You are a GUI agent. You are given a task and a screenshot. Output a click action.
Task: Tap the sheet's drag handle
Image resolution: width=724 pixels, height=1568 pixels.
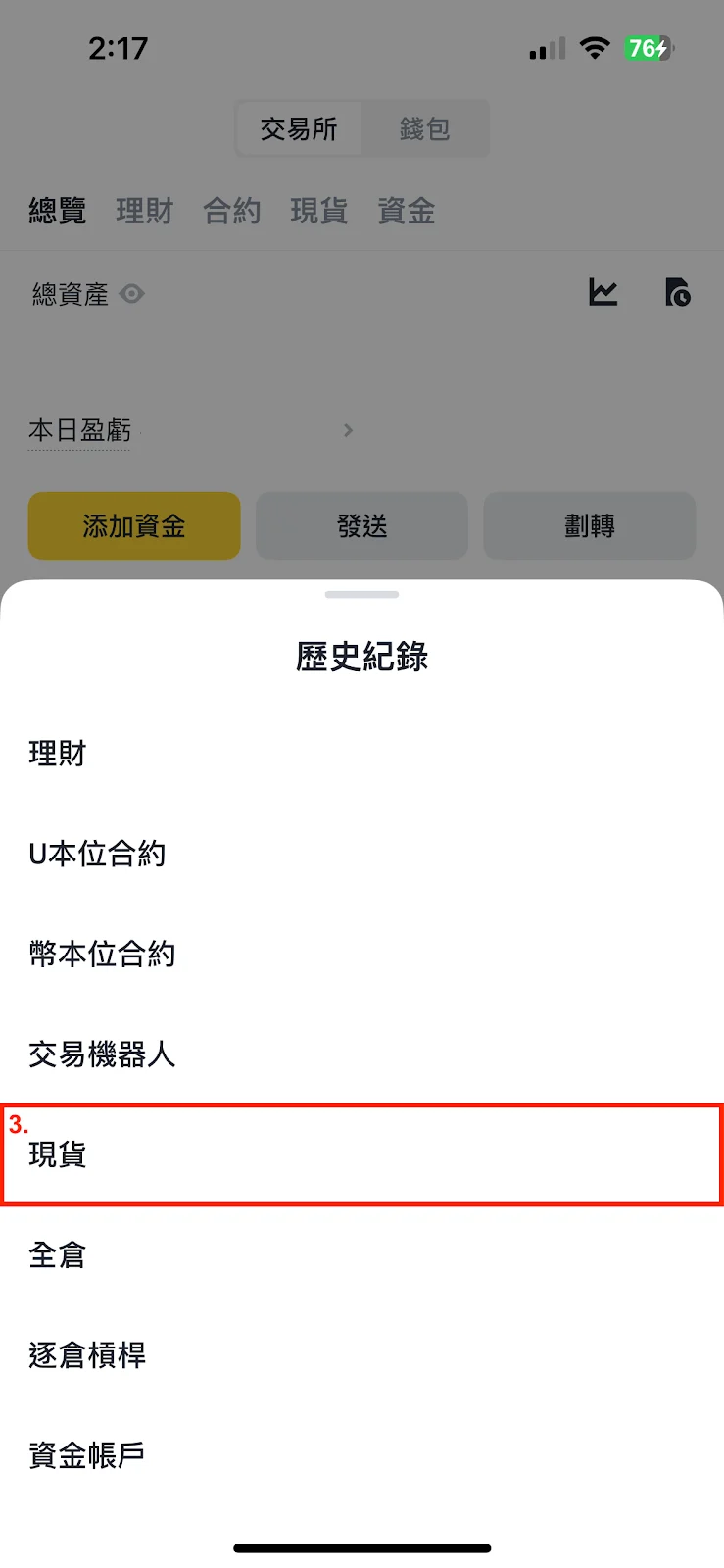[362, 595]
